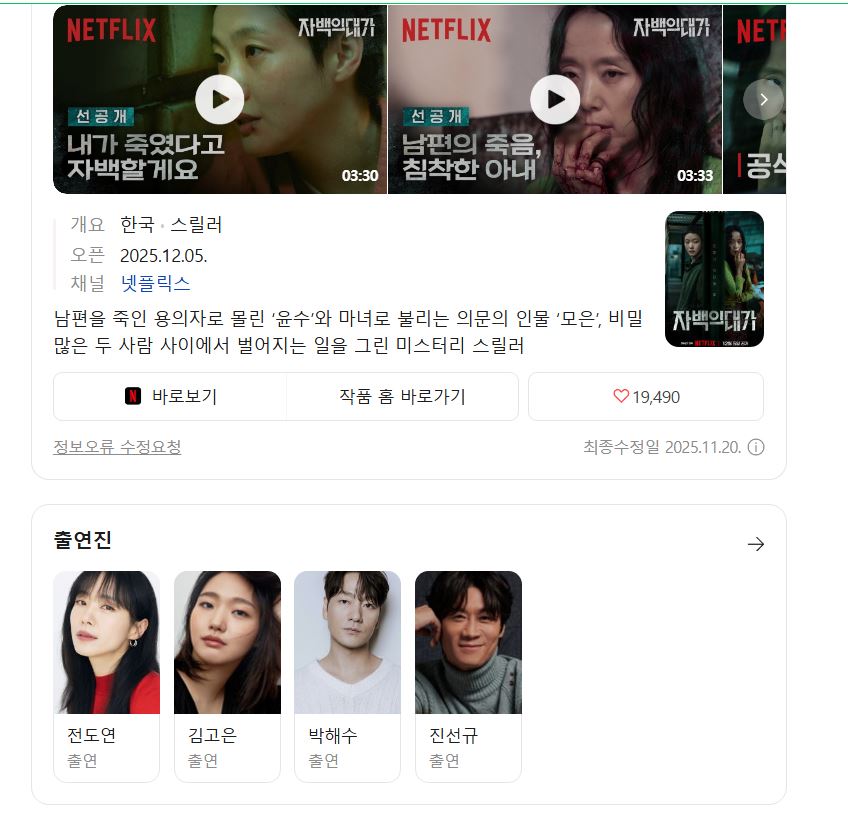The height and width of the screenshot is (819, 848).
Task: Like the show with the heart button
Action: [646, 397]
